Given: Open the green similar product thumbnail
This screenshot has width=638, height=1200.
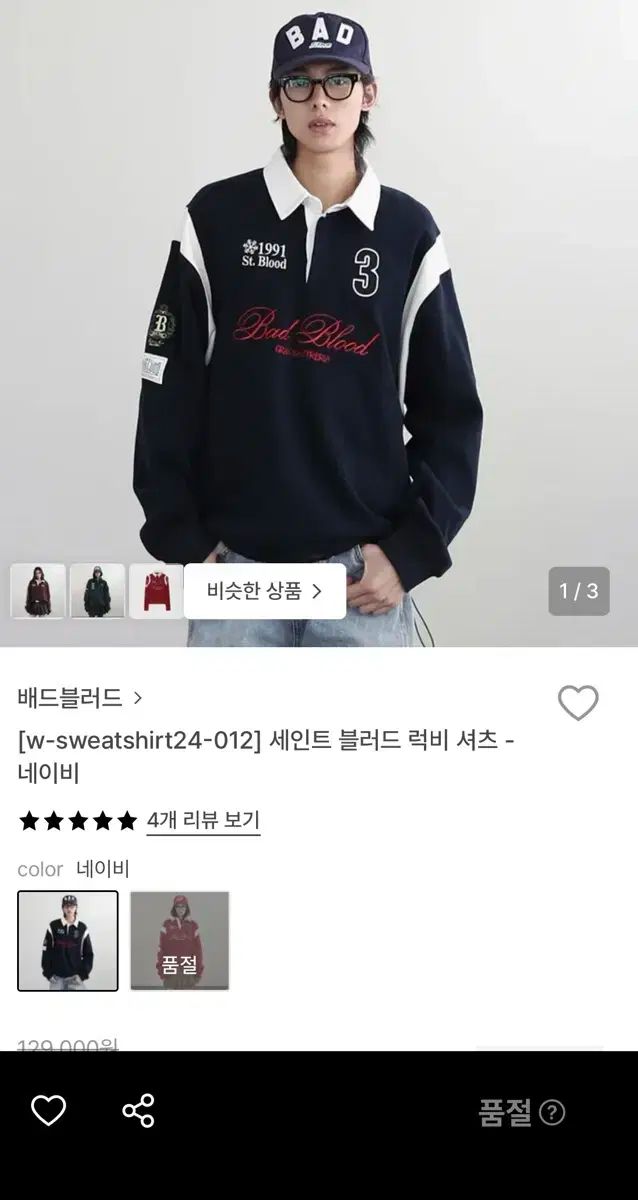Looking at the screenshot, I should [98, 591].
